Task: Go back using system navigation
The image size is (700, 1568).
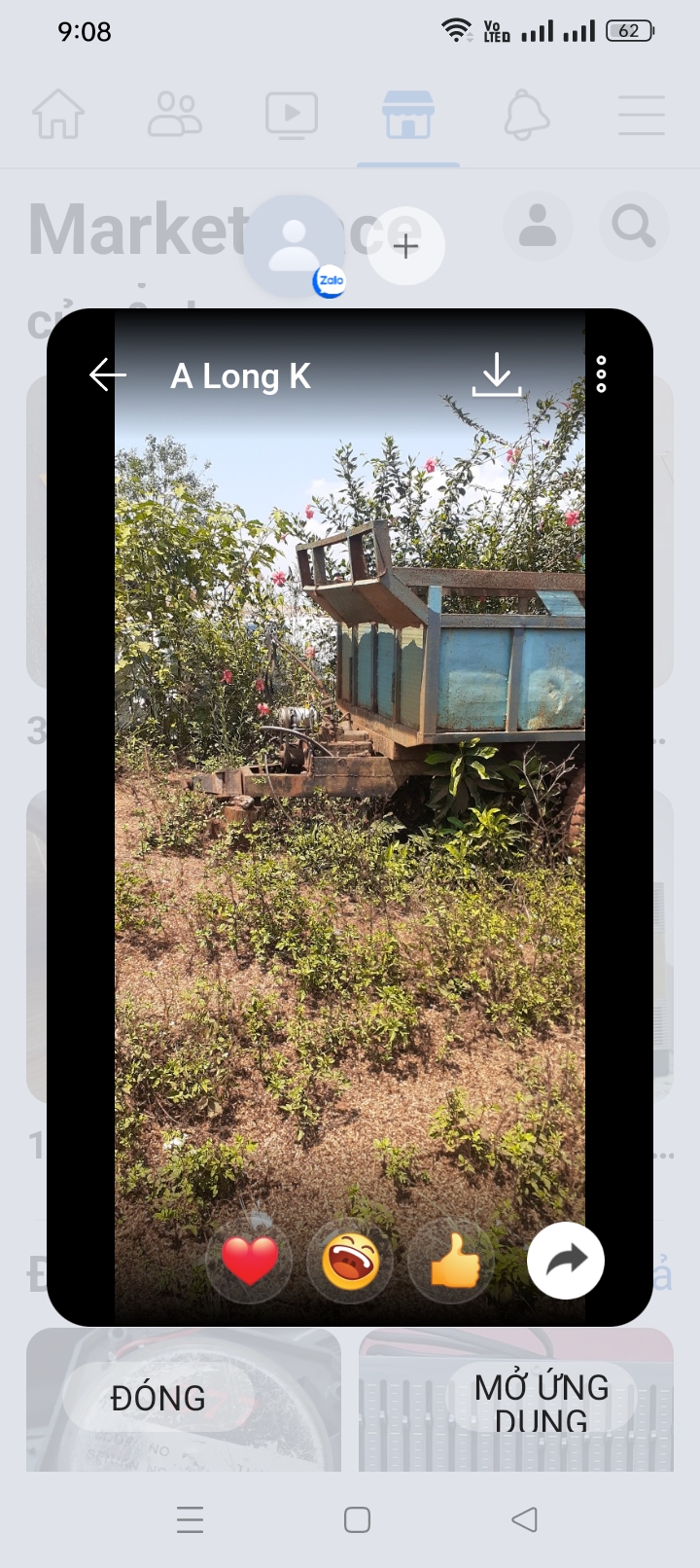Action: click(524, 1519)
